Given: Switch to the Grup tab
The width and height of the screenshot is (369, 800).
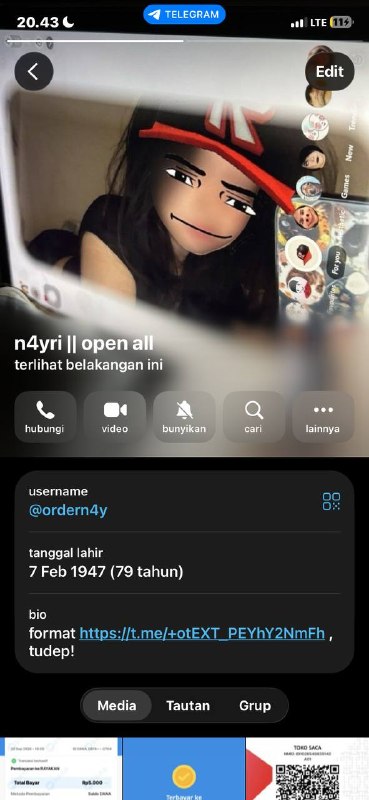Looking at the screenshot, I should (x=255, y=706).
